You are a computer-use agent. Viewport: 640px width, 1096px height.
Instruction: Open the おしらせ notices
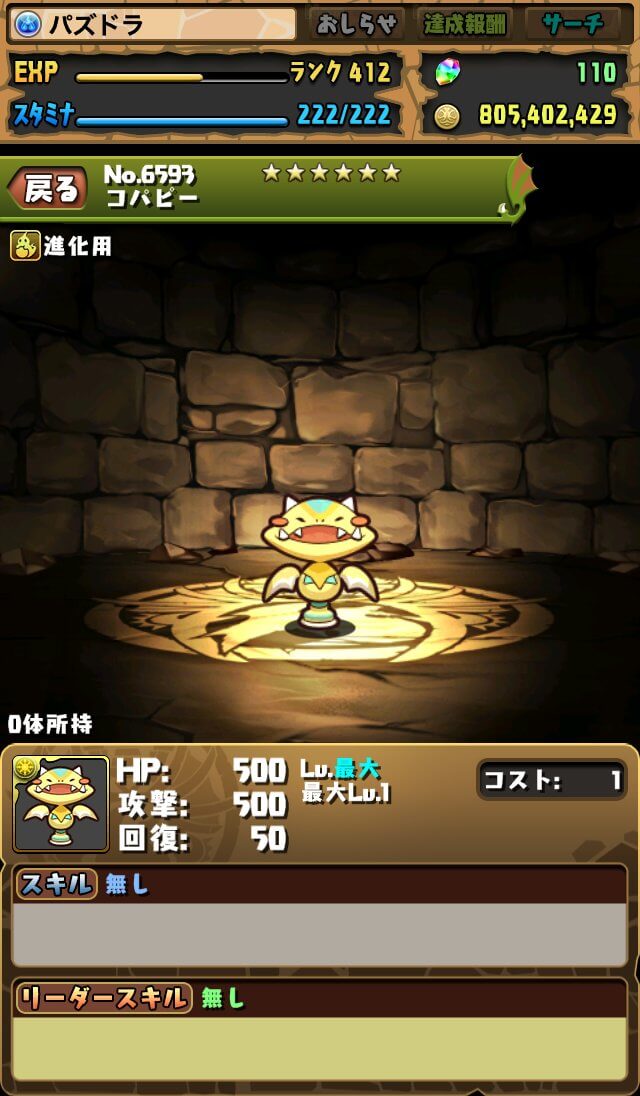pos(356,24)
